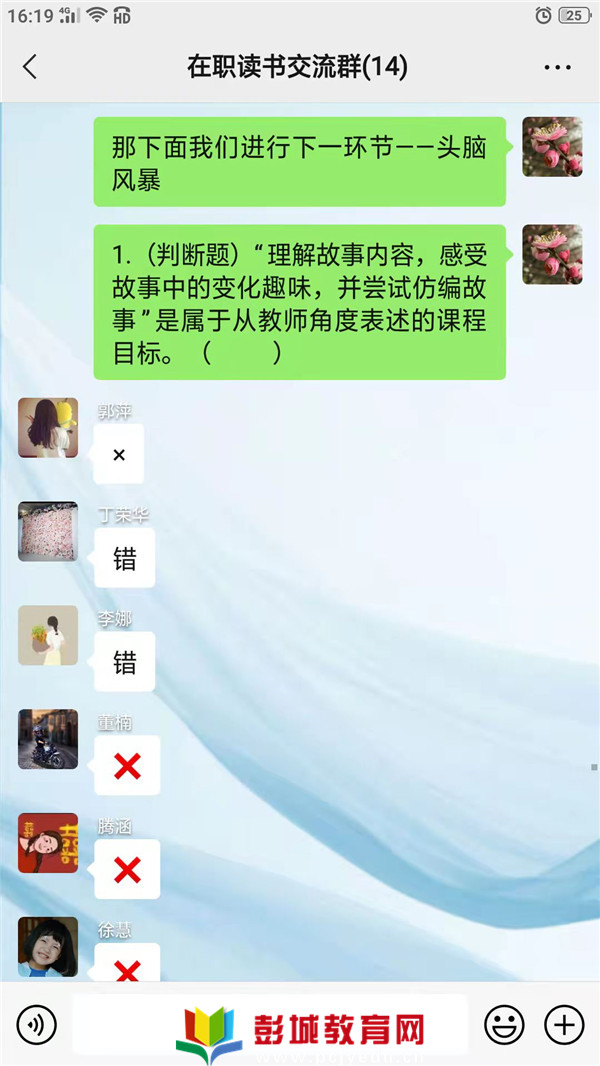This screenshot has height=1066, width=600.
Task: Tap the sender's flower avatar beside 头脑风暴 message
Action: (552, 147)
